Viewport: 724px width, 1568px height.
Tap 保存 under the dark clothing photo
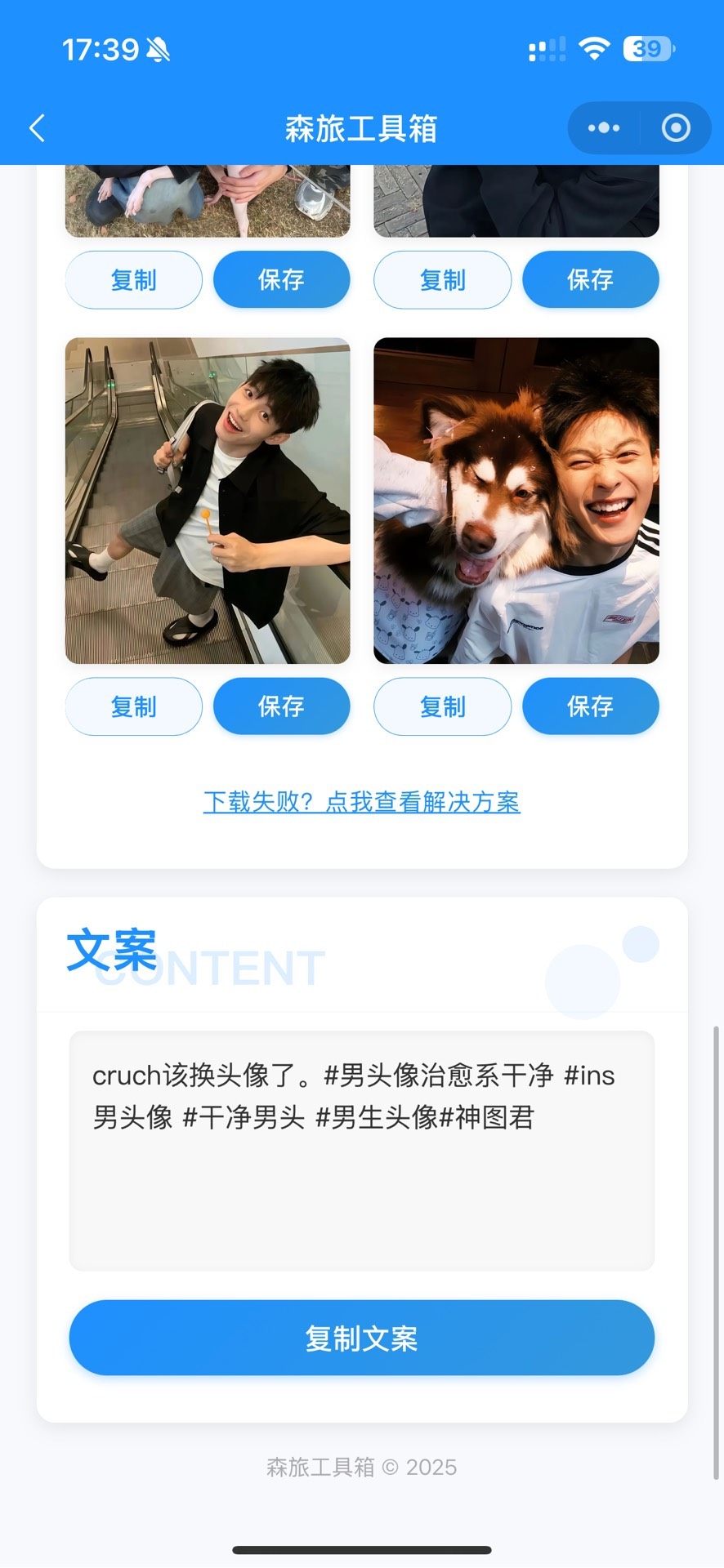point(590,280)
